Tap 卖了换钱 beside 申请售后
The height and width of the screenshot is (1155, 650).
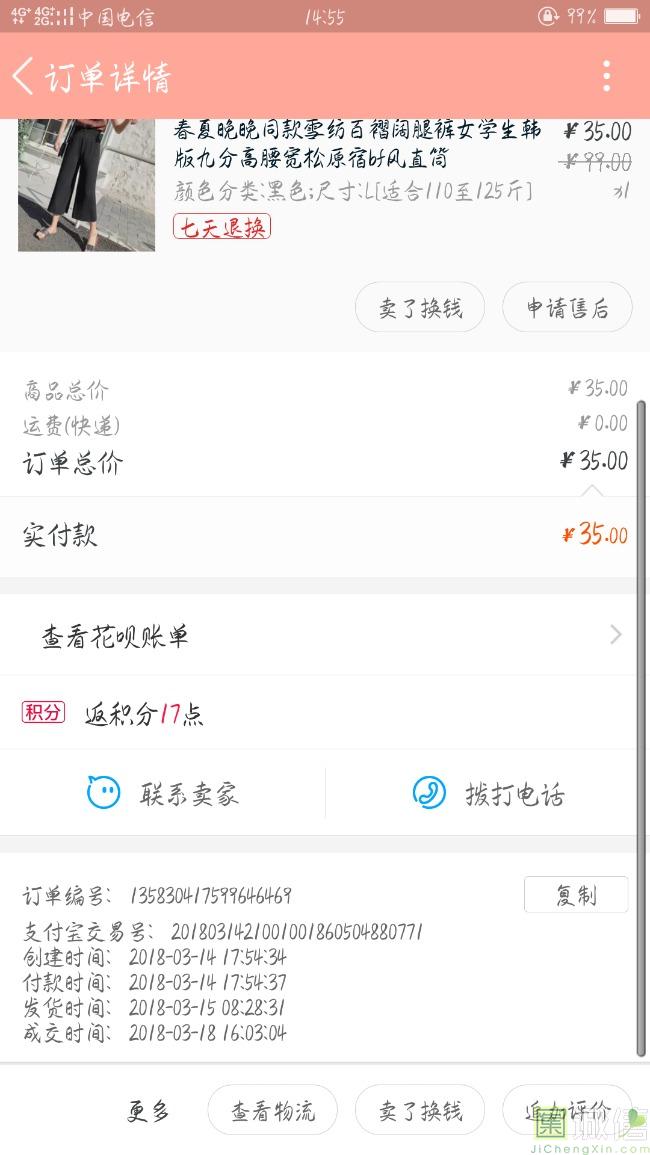(419, 308)
